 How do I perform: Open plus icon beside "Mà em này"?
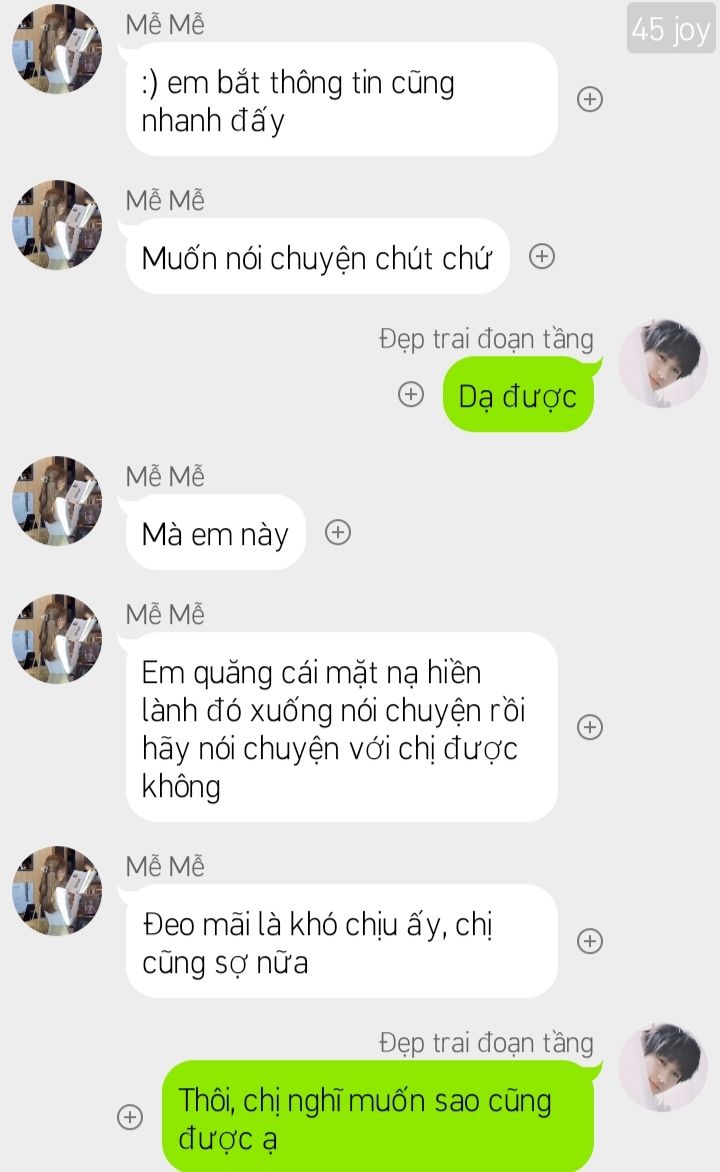338,532
